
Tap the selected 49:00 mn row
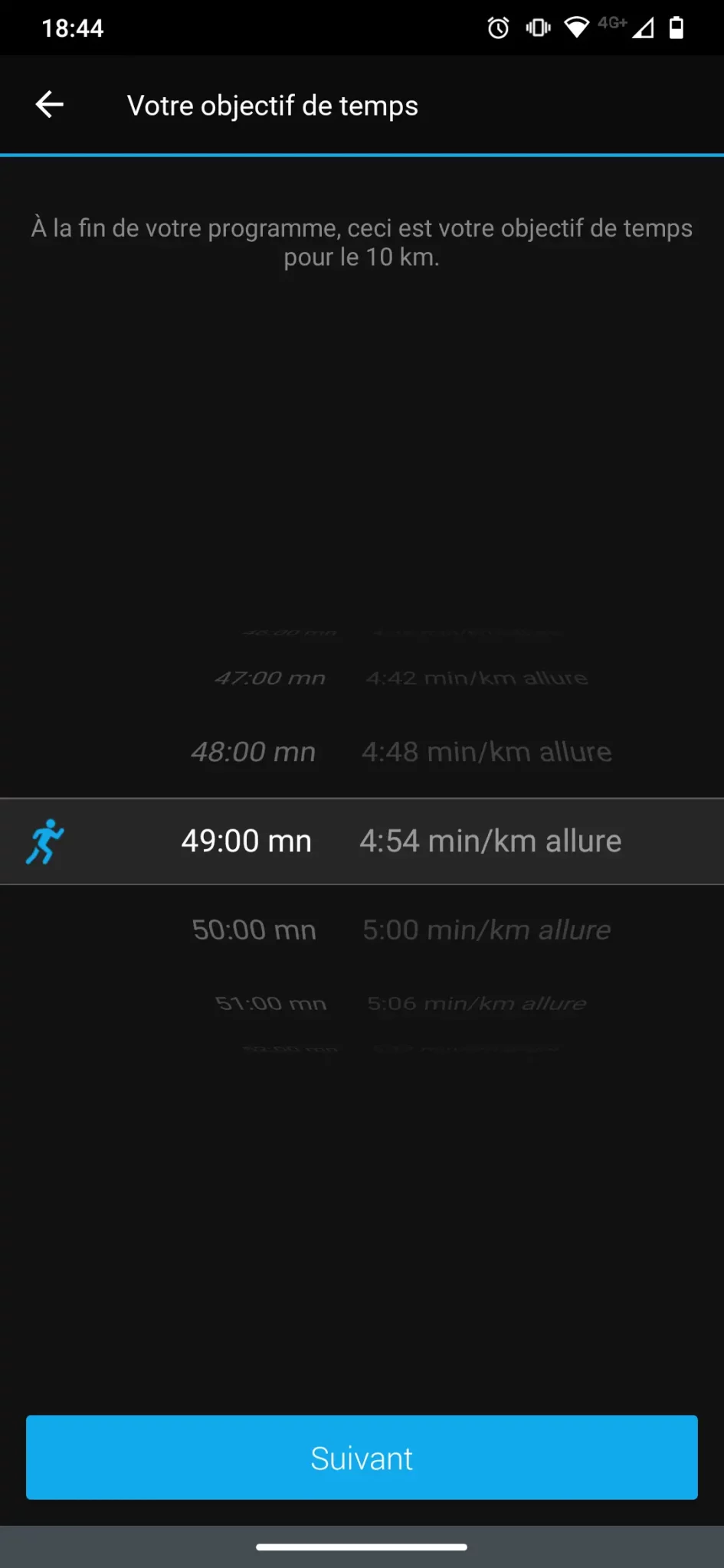point(362,841)
